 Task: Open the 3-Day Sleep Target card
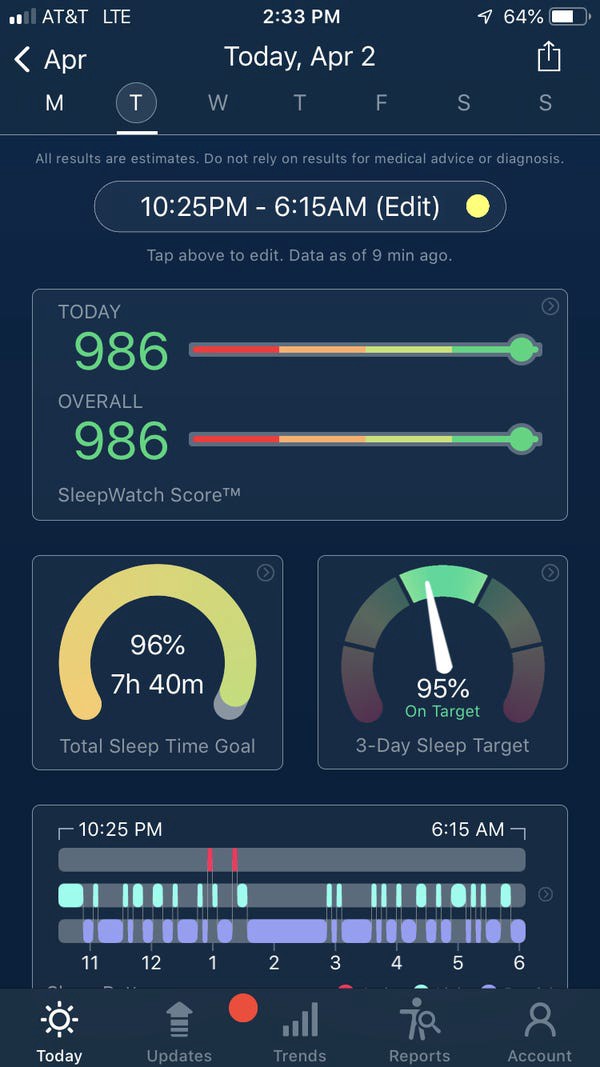point(549,573)
